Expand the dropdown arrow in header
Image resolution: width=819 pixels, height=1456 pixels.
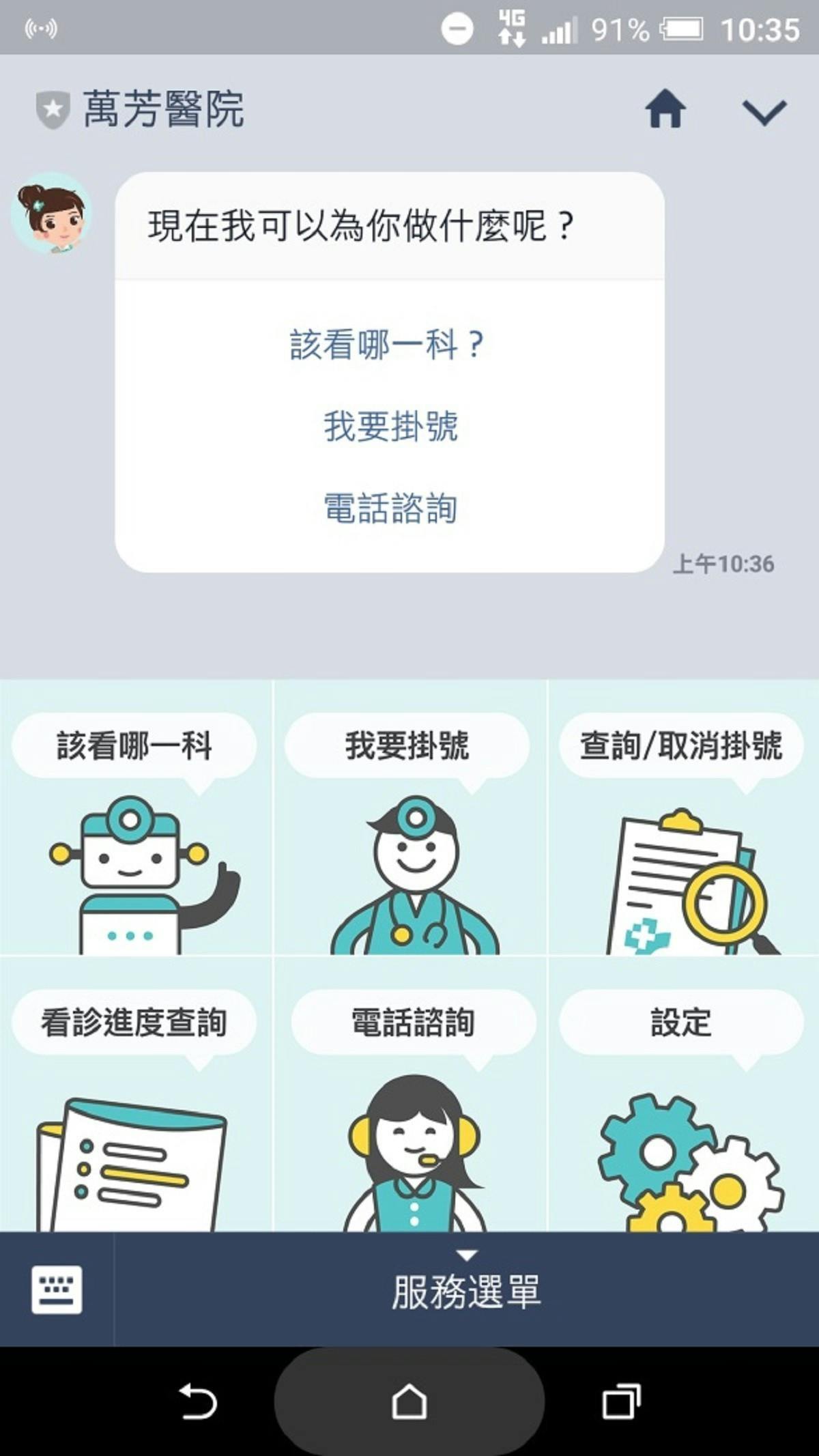764,111
